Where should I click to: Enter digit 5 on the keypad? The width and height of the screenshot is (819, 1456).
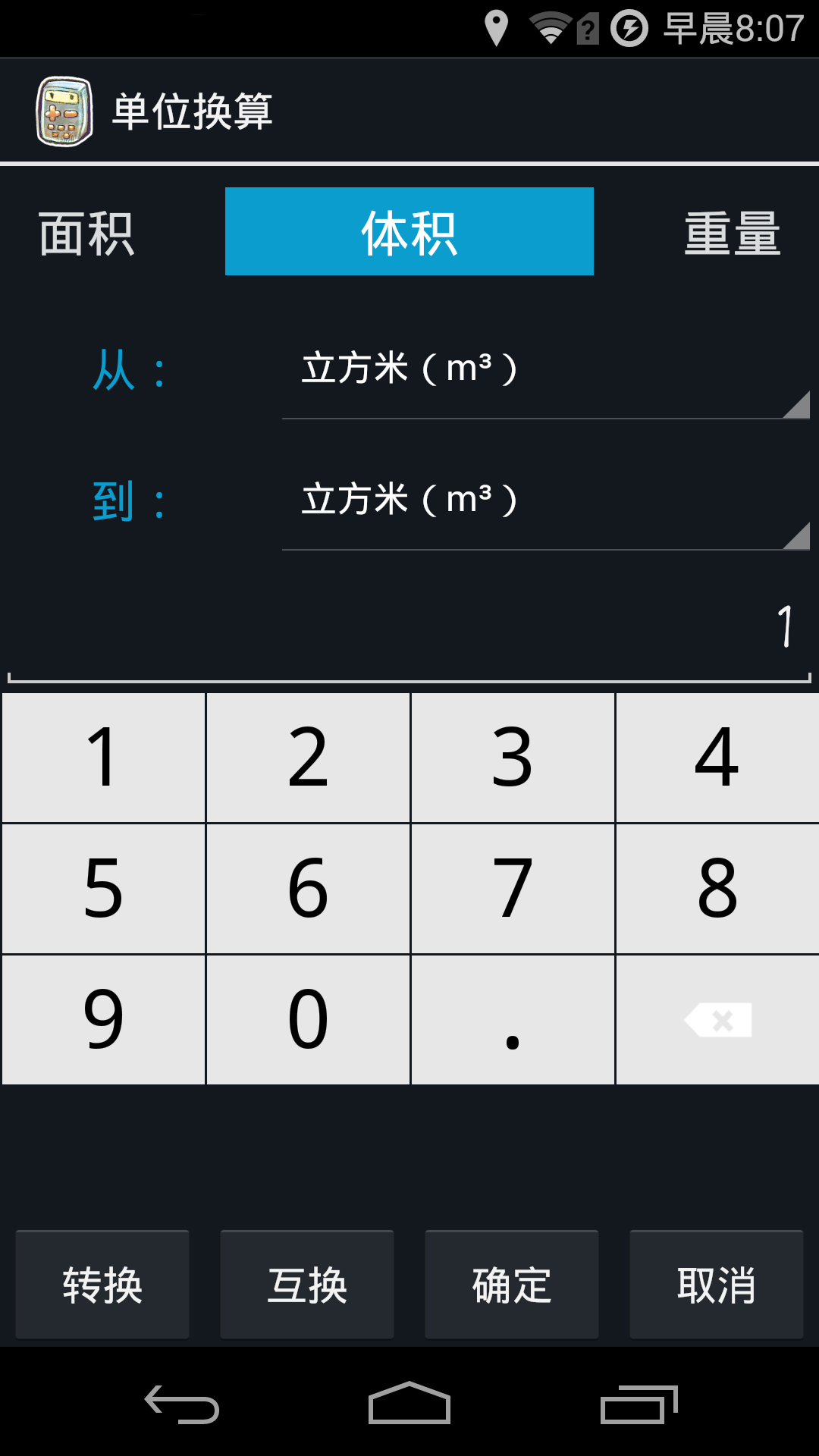click(103, 889)
